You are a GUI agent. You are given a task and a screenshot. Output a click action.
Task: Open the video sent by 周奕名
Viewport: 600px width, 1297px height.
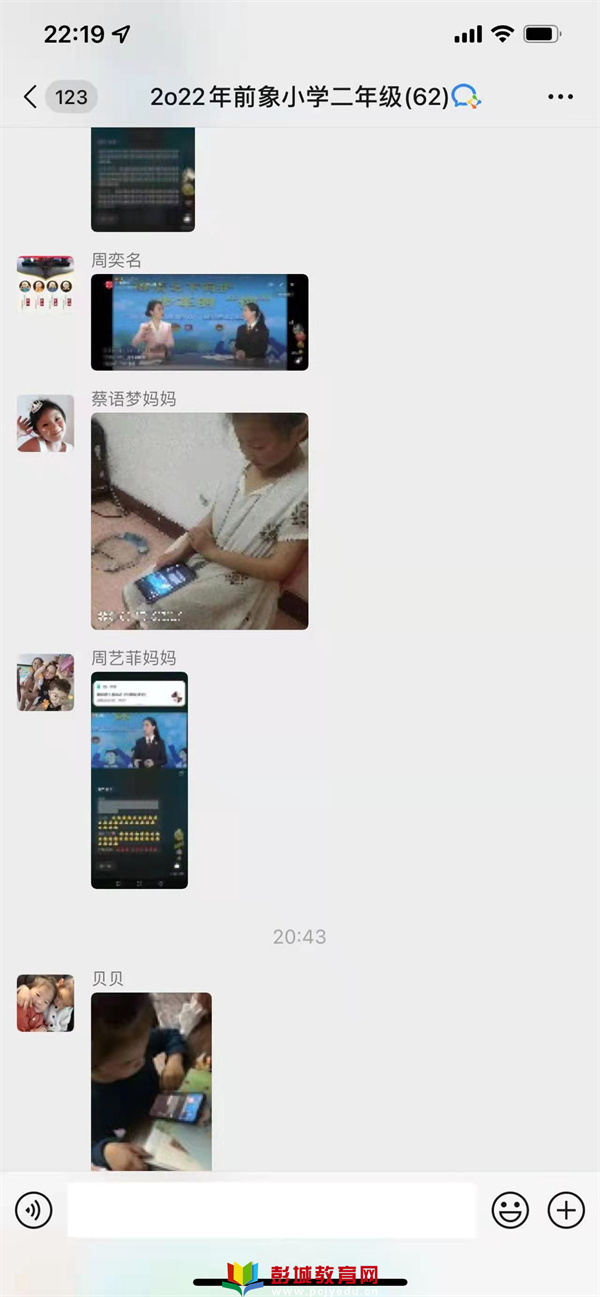(x=199, y=322)
